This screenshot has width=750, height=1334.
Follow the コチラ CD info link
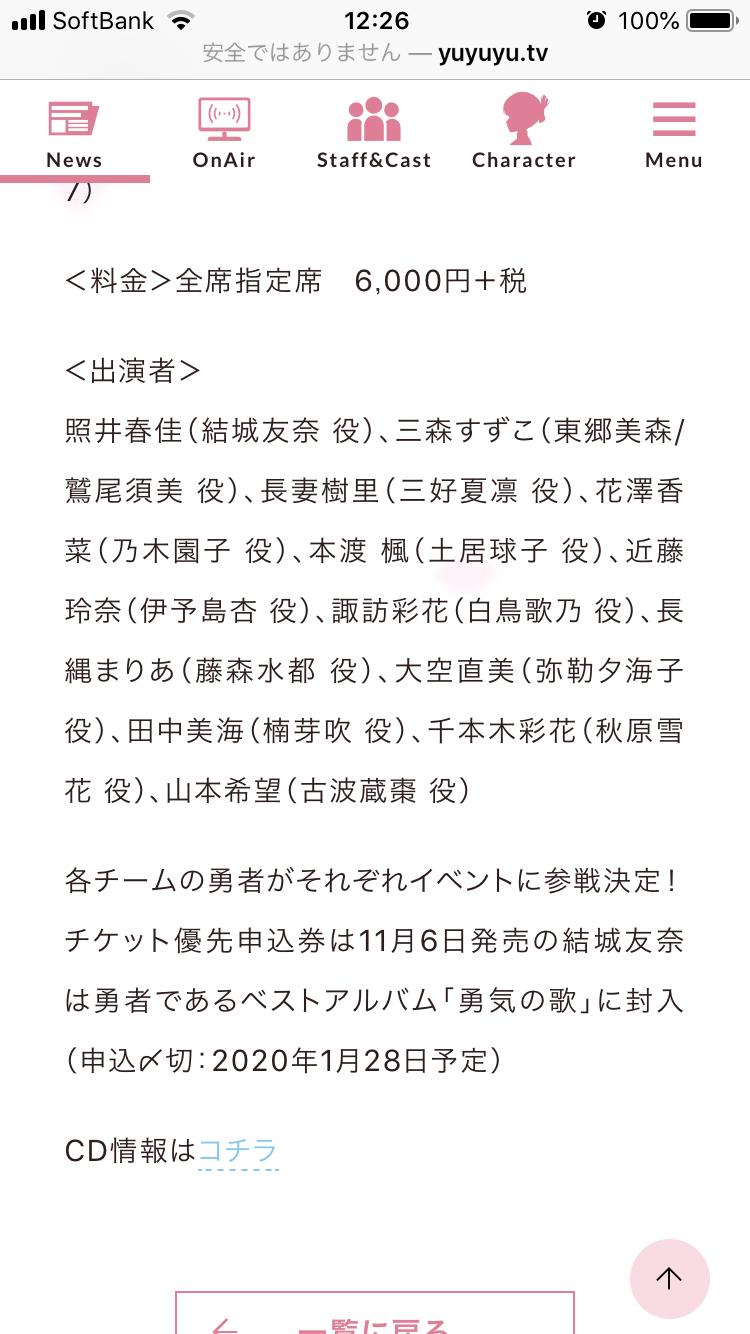point(238,1151)
